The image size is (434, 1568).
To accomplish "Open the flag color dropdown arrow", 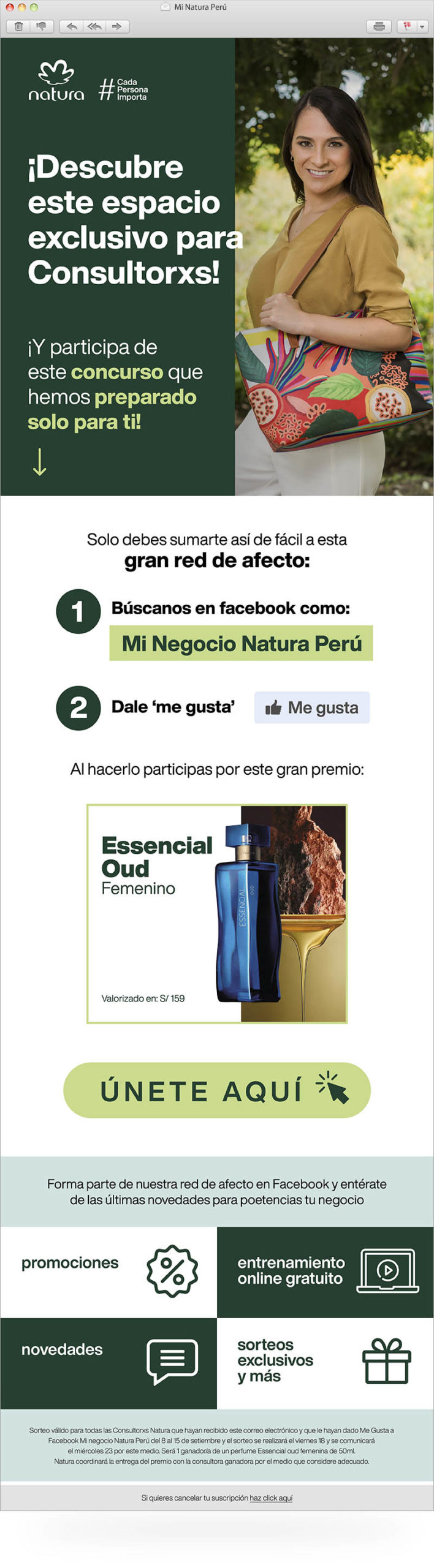I will (x=422, y=26).
